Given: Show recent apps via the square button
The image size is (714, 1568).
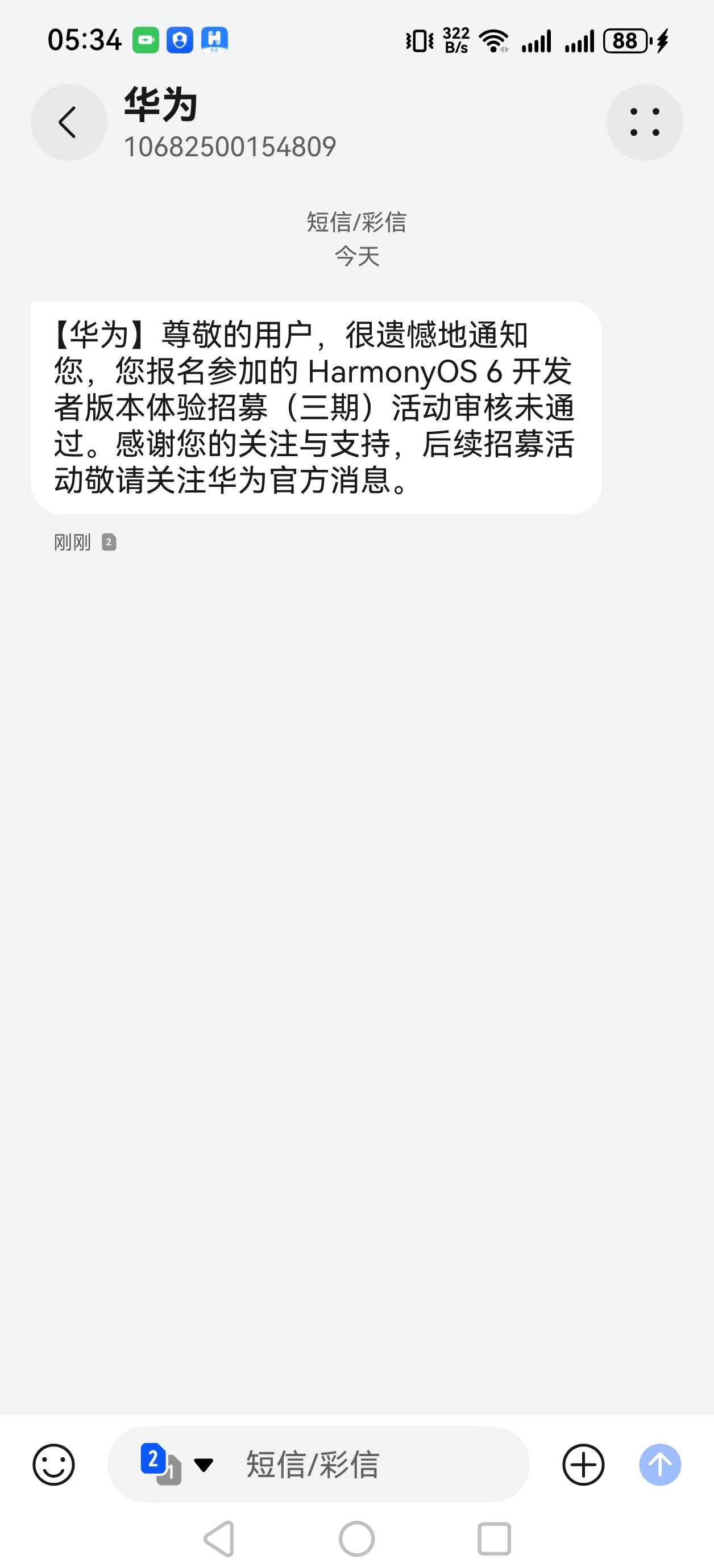Looking at the screenshot, I should point(494,1538).
